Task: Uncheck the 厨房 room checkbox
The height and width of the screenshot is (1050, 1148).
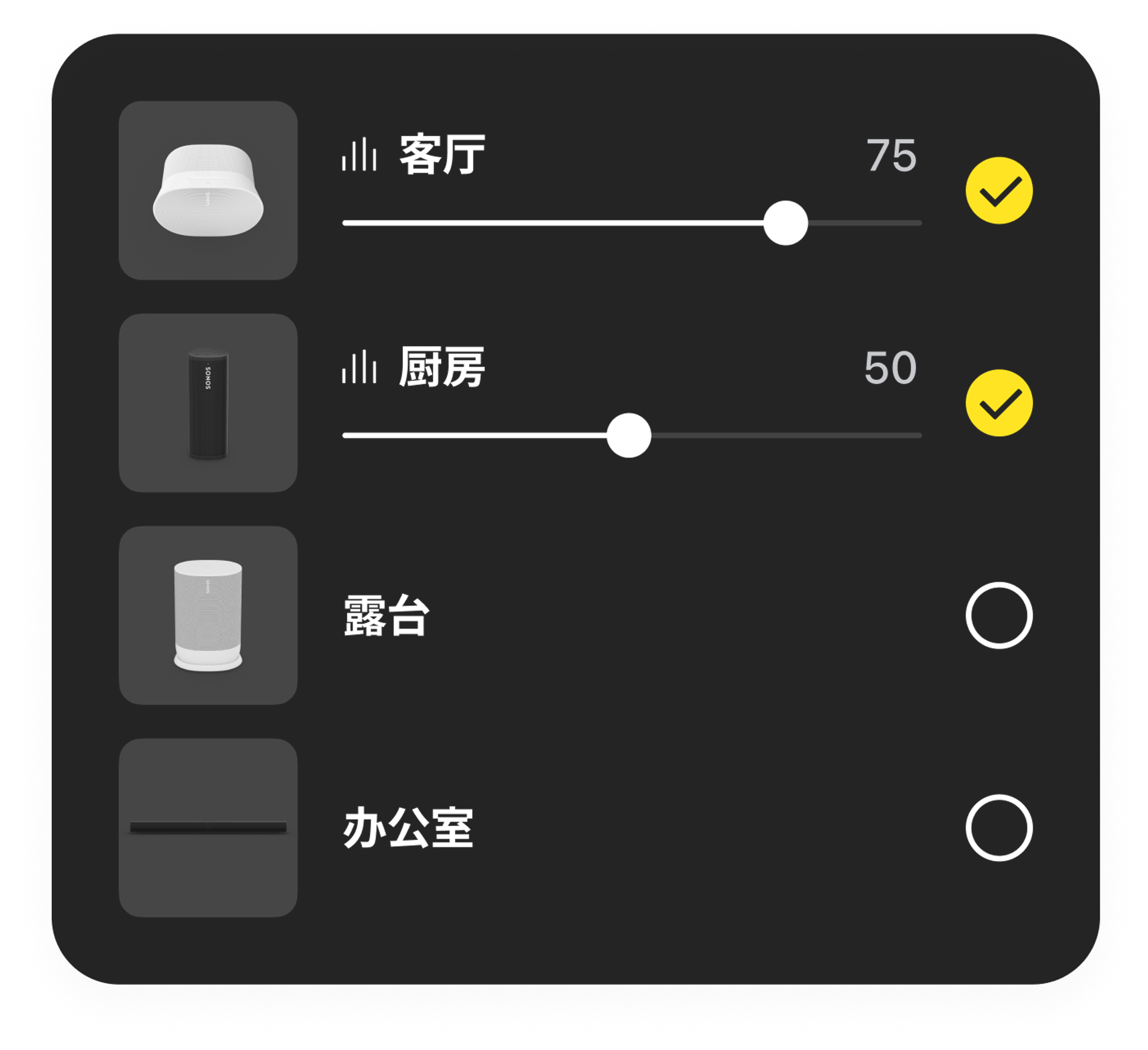Action: tap(999, 403)
